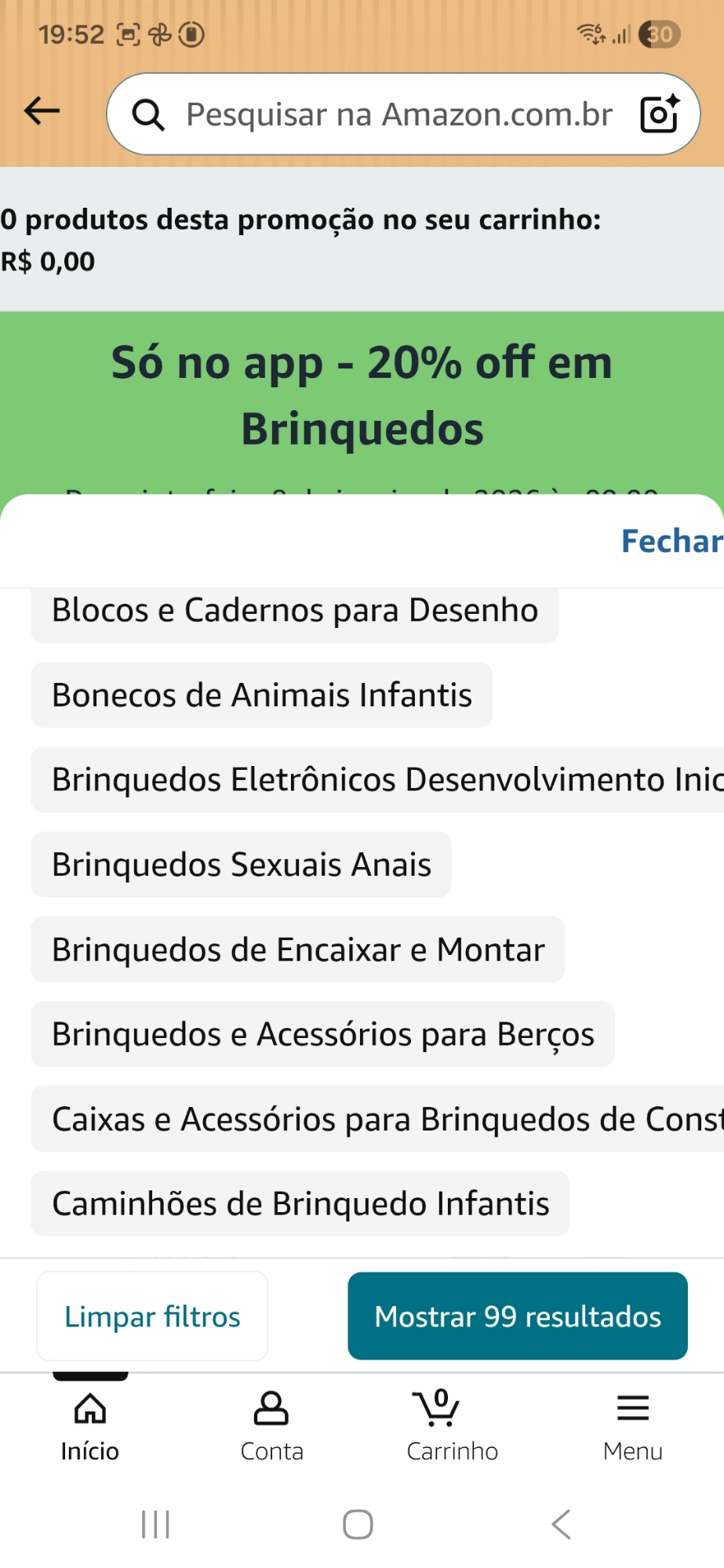Select Brinquedos Eletrônicos Desenvolvimento filter chip
The image size is (724, 1568).
coord(377,780)
